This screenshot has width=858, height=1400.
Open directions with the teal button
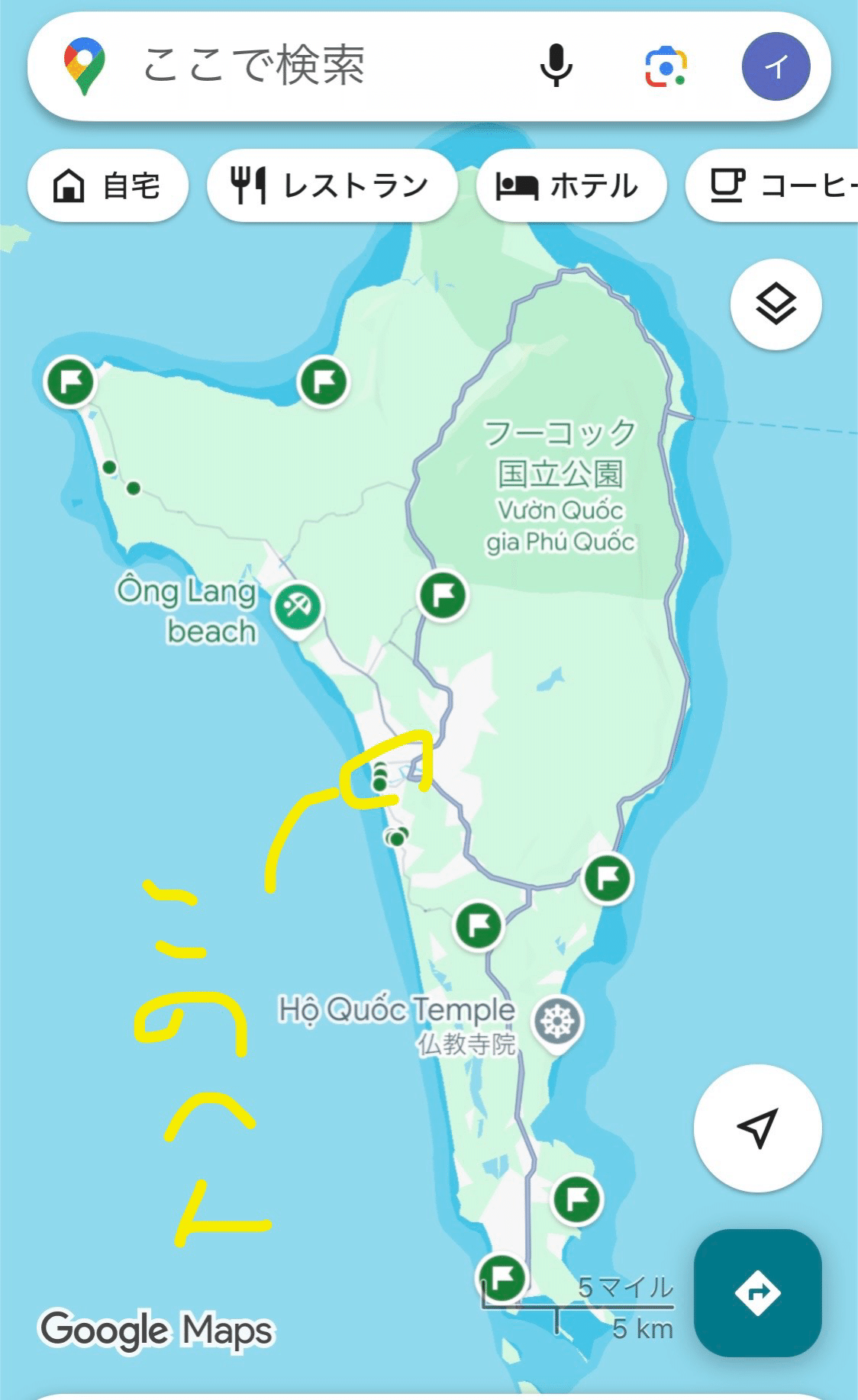757,1292
